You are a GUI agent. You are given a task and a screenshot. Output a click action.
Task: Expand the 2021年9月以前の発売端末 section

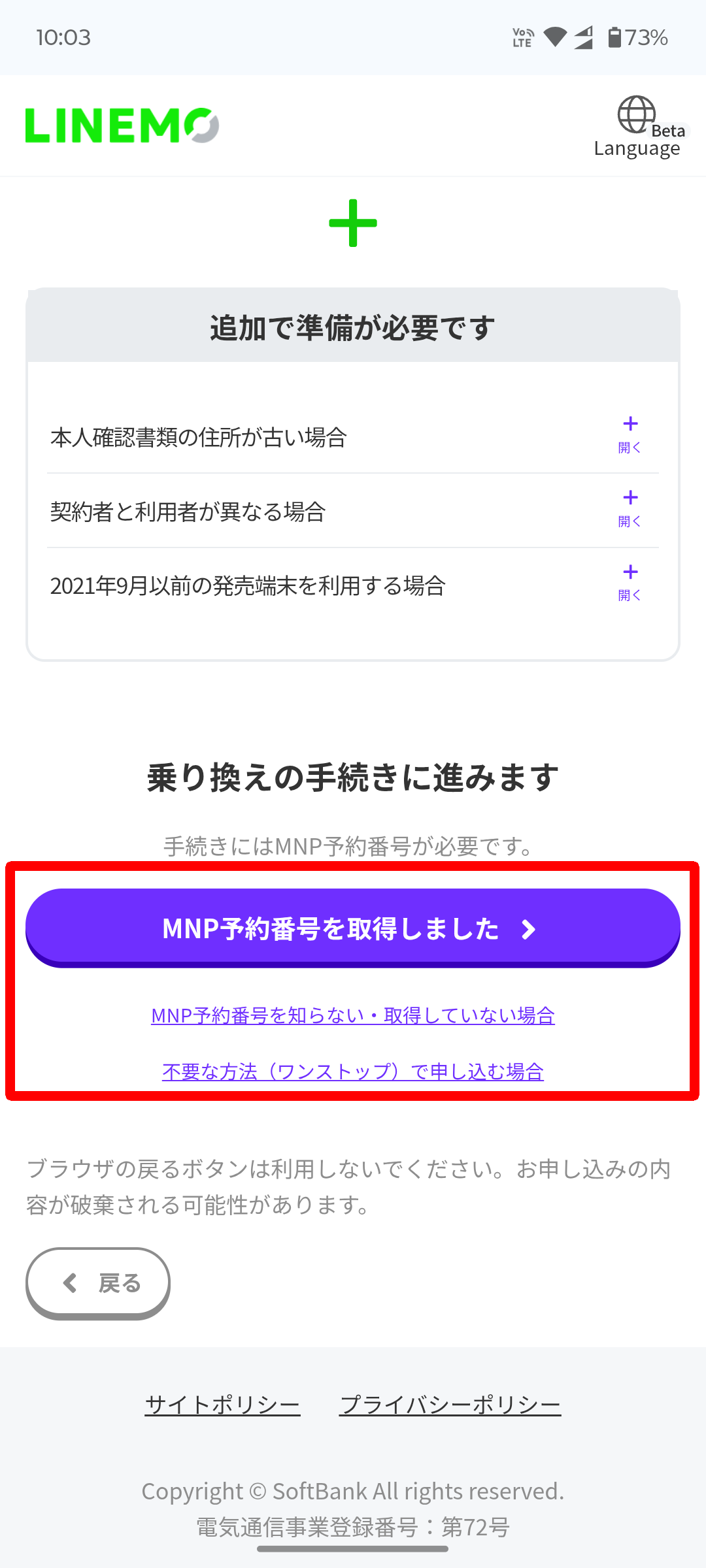click(x=630, y=581)
